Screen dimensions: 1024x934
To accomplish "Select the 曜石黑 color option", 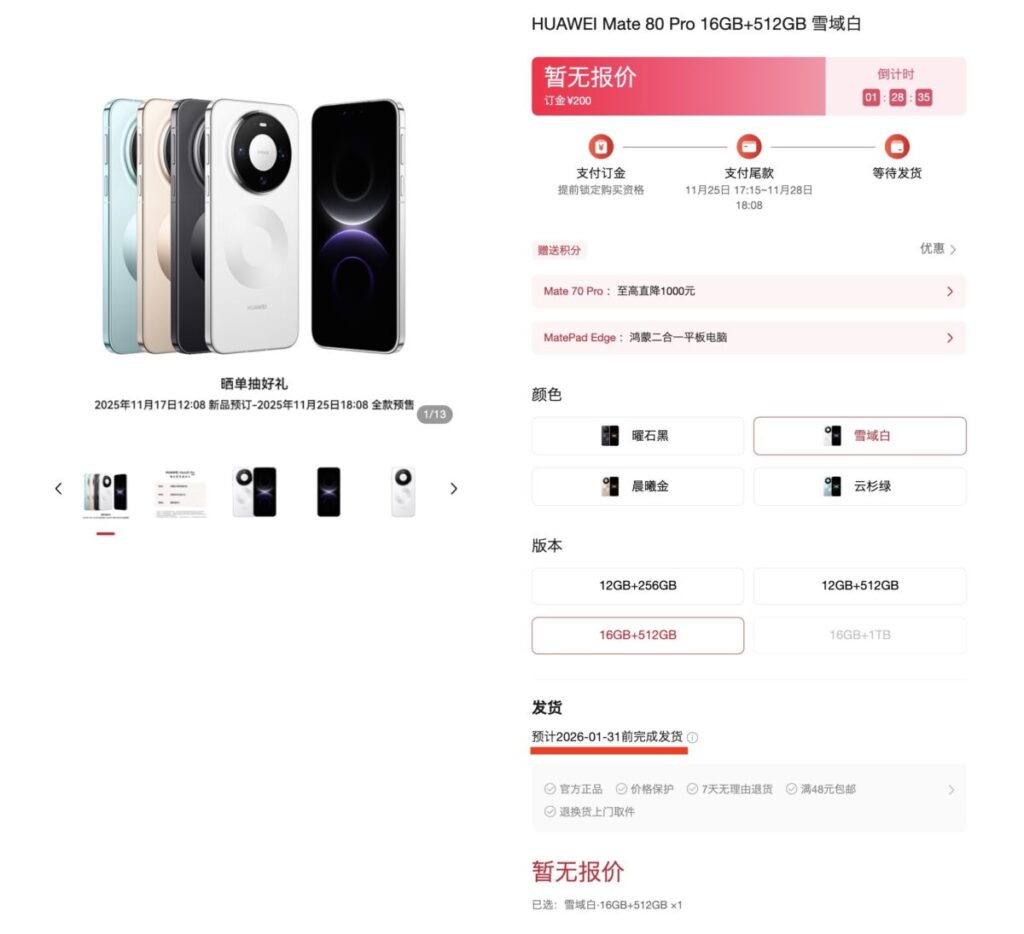I will coord(637,436).
